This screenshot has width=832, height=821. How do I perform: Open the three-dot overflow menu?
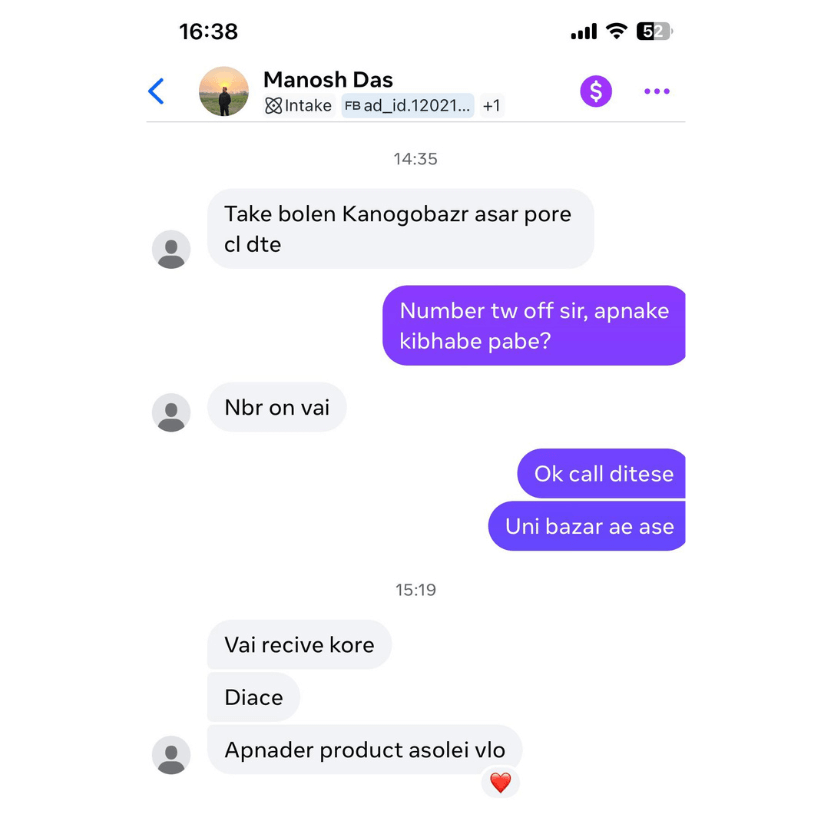[x=657, y=92]
